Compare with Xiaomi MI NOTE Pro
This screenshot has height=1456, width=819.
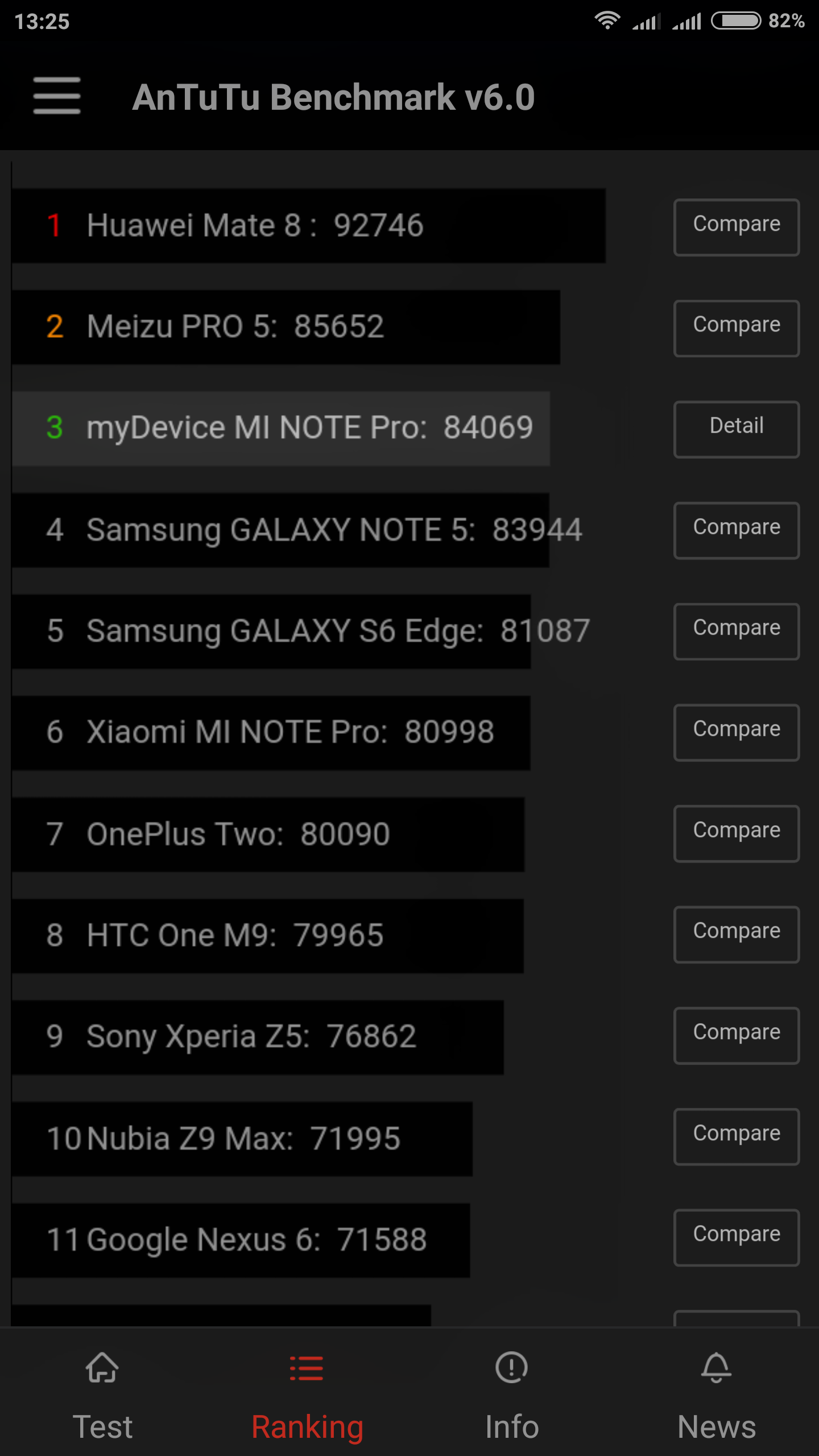click(737, 733)
